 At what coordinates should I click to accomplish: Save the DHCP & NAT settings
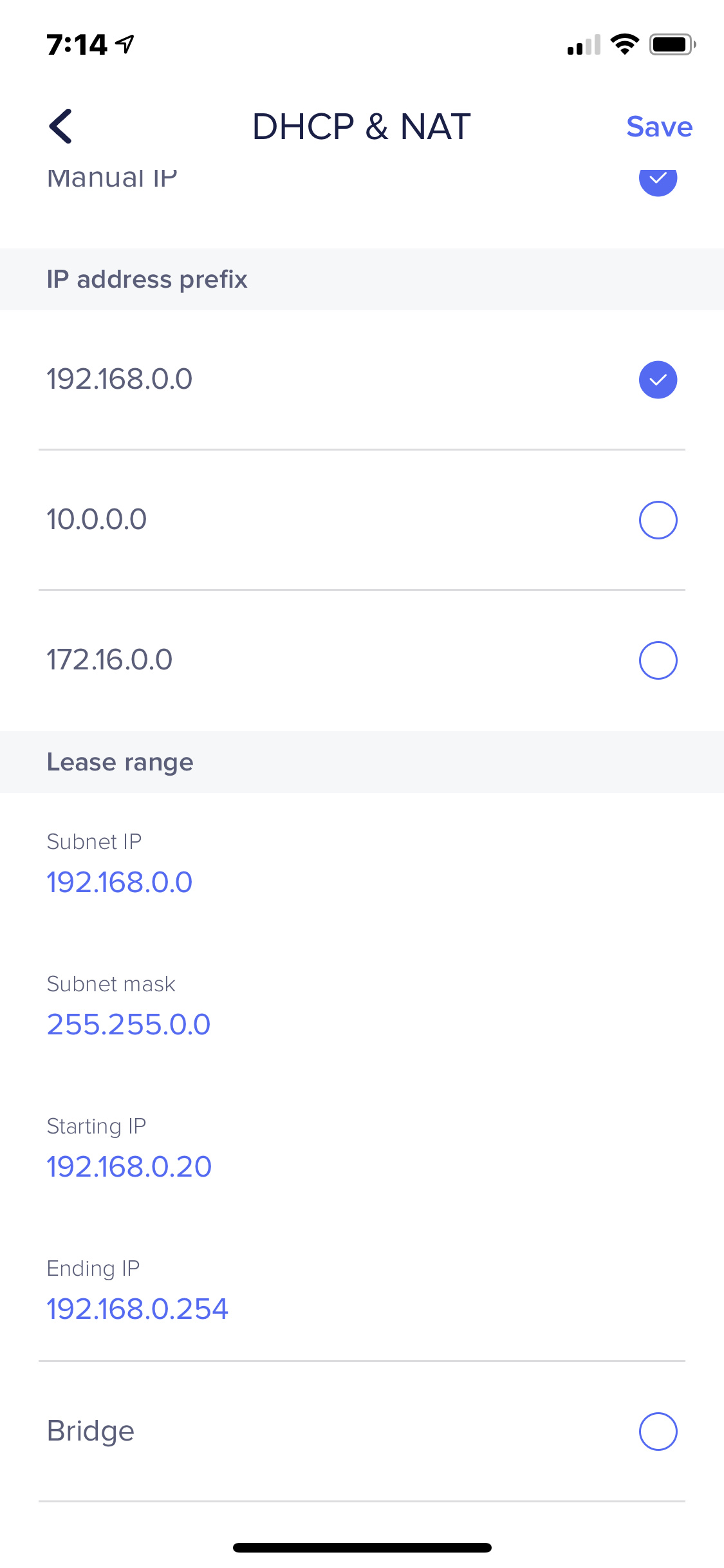coord(659,127)
